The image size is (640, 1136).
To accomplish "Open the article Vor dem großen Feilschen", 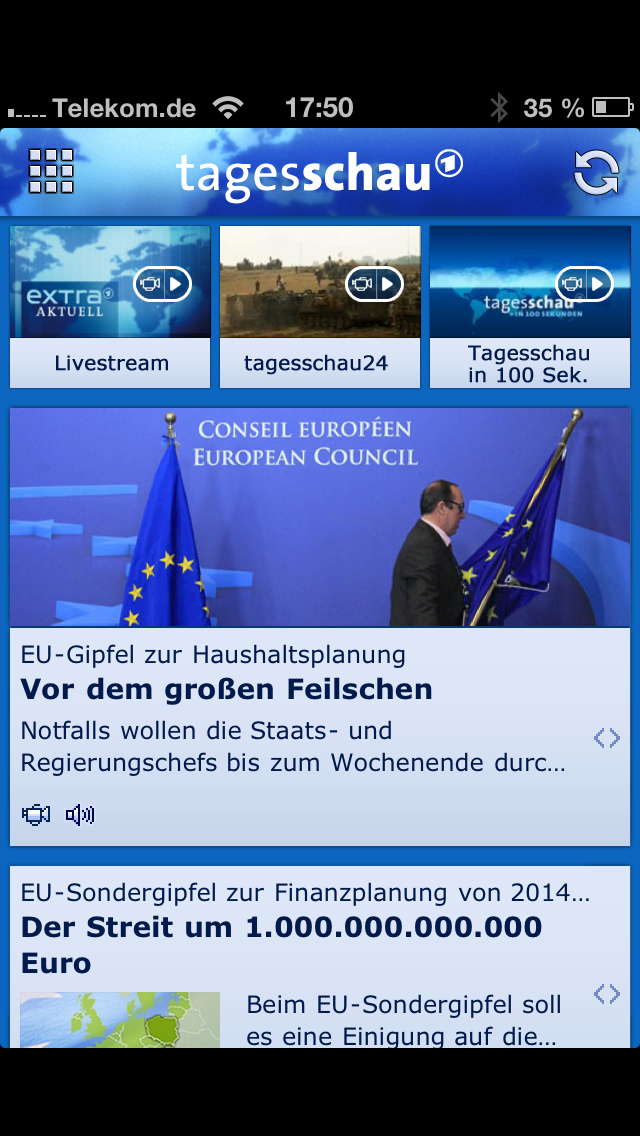I will (226, 689).
